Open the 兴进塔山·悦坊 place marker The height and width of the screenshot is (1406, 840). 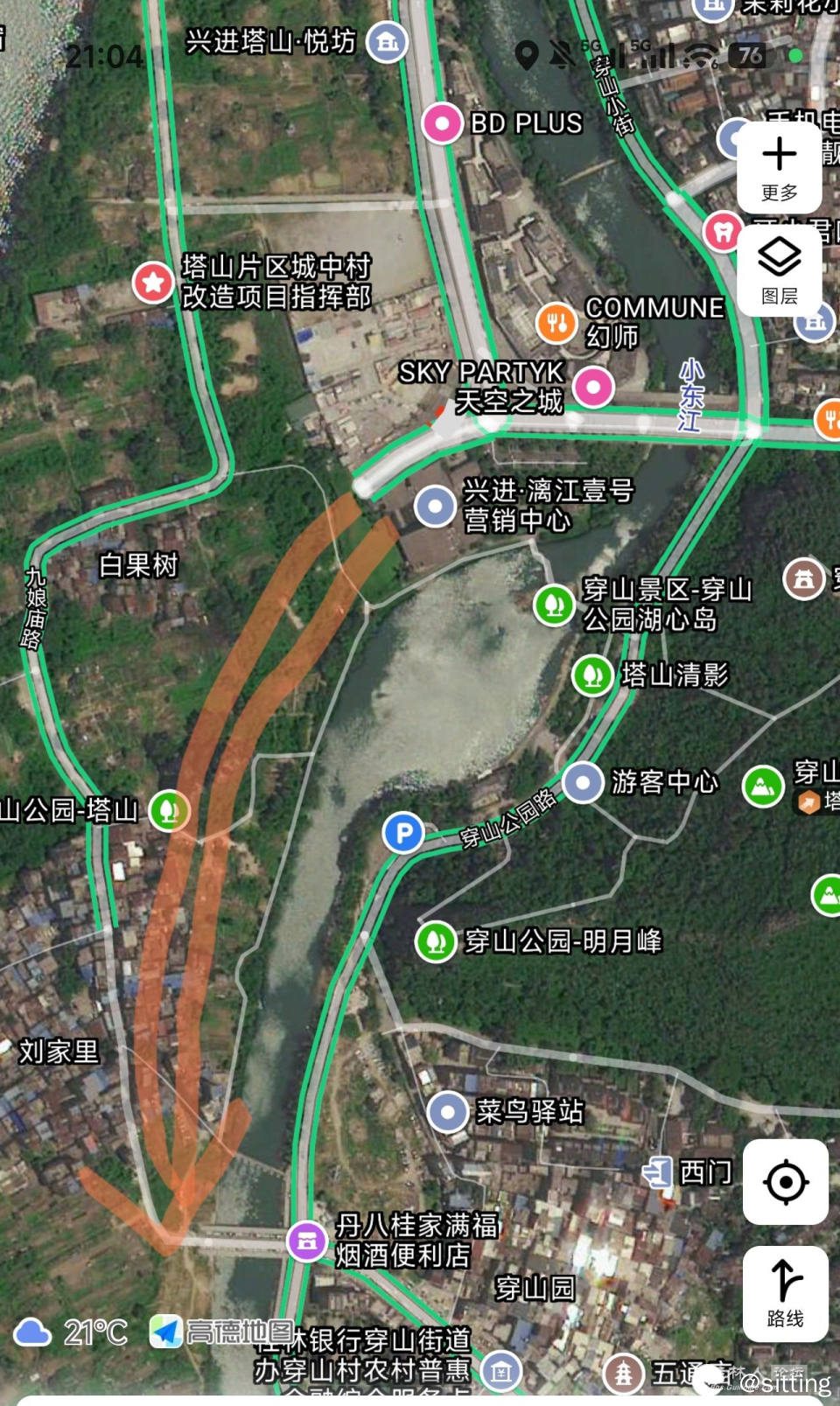pyautogui.click(x=387, y=42)
